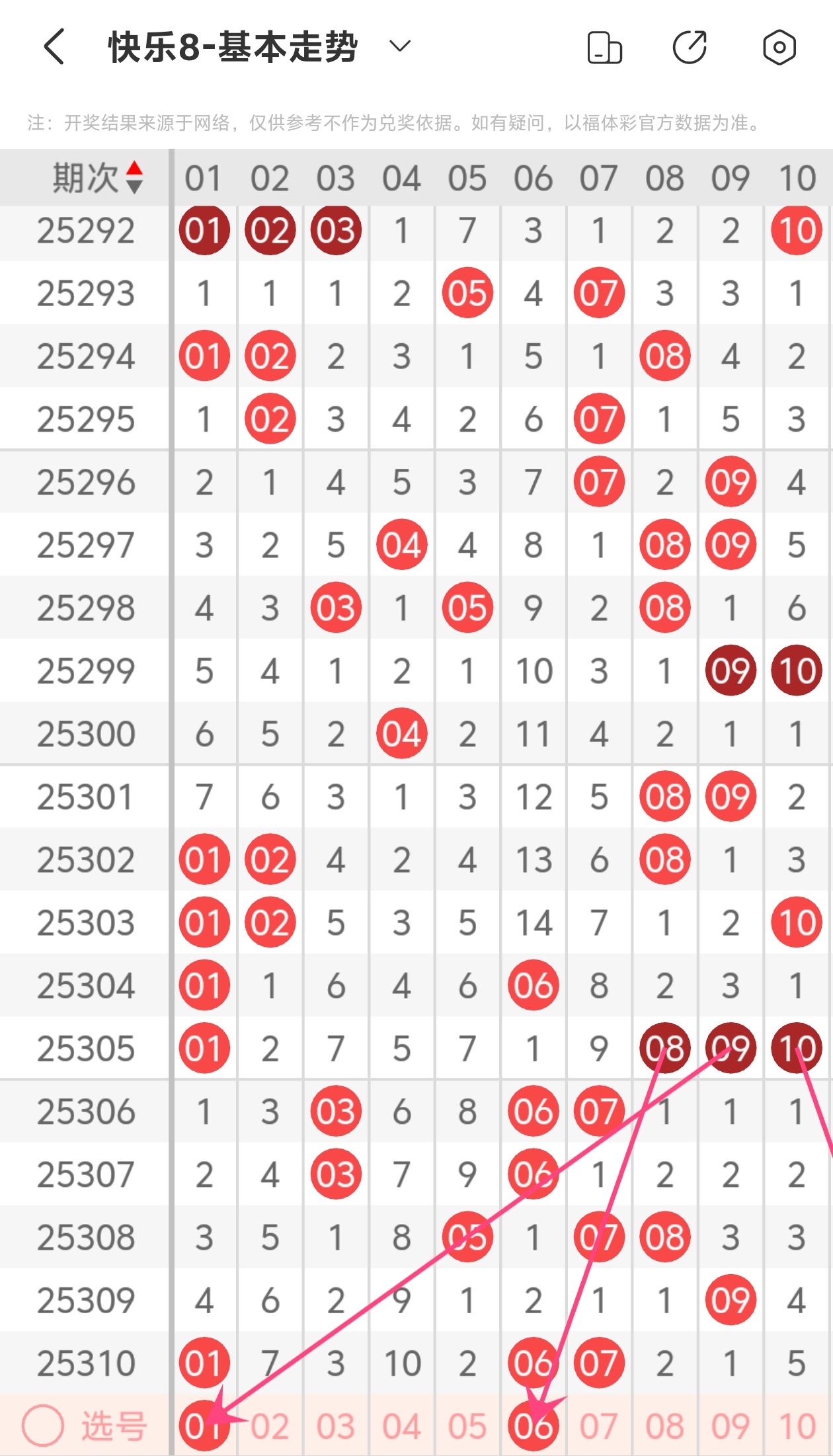This screenshot has height=1456, width=833.
Task: Pick number 10 in the 选号 row
Action: coord(797,1426)
